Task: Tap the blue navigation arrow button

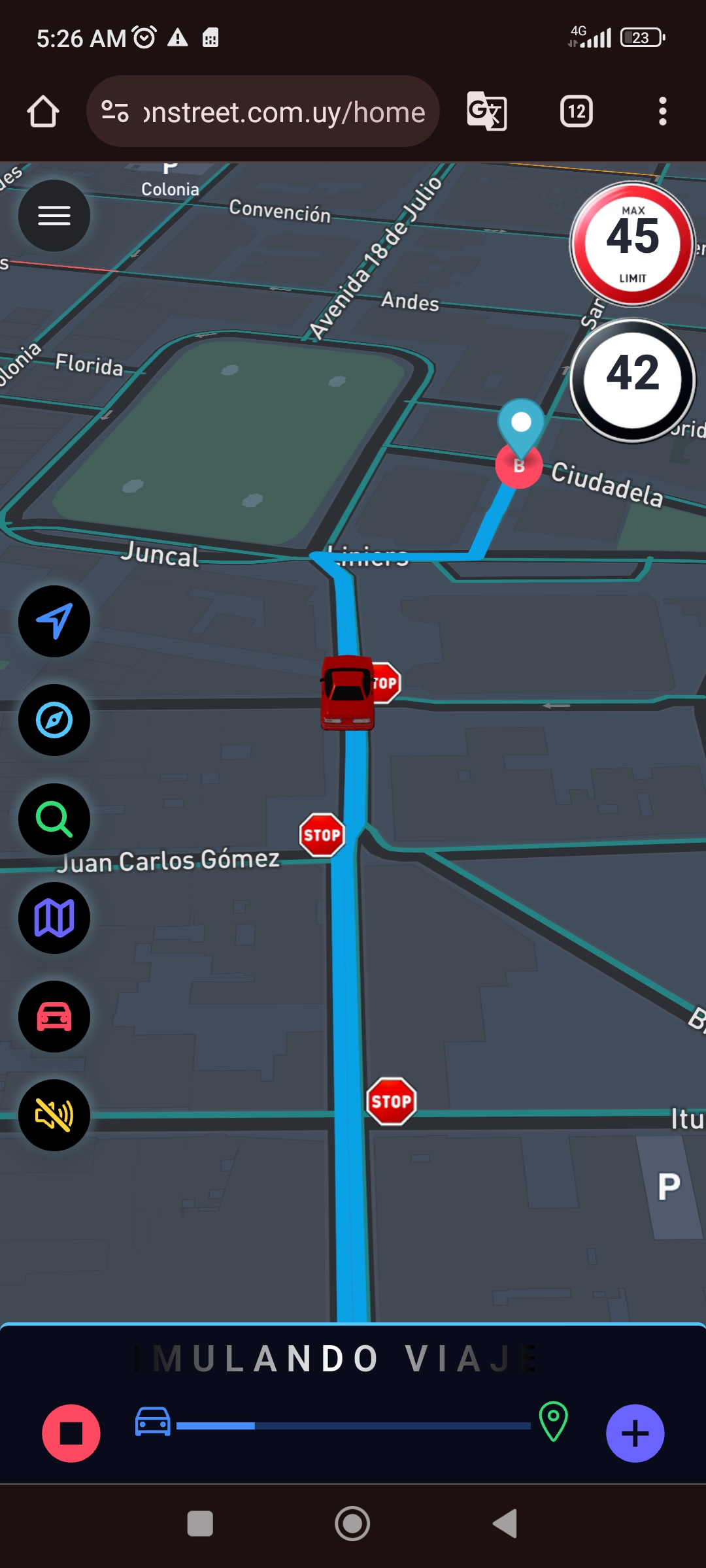Action: (54, 621)
